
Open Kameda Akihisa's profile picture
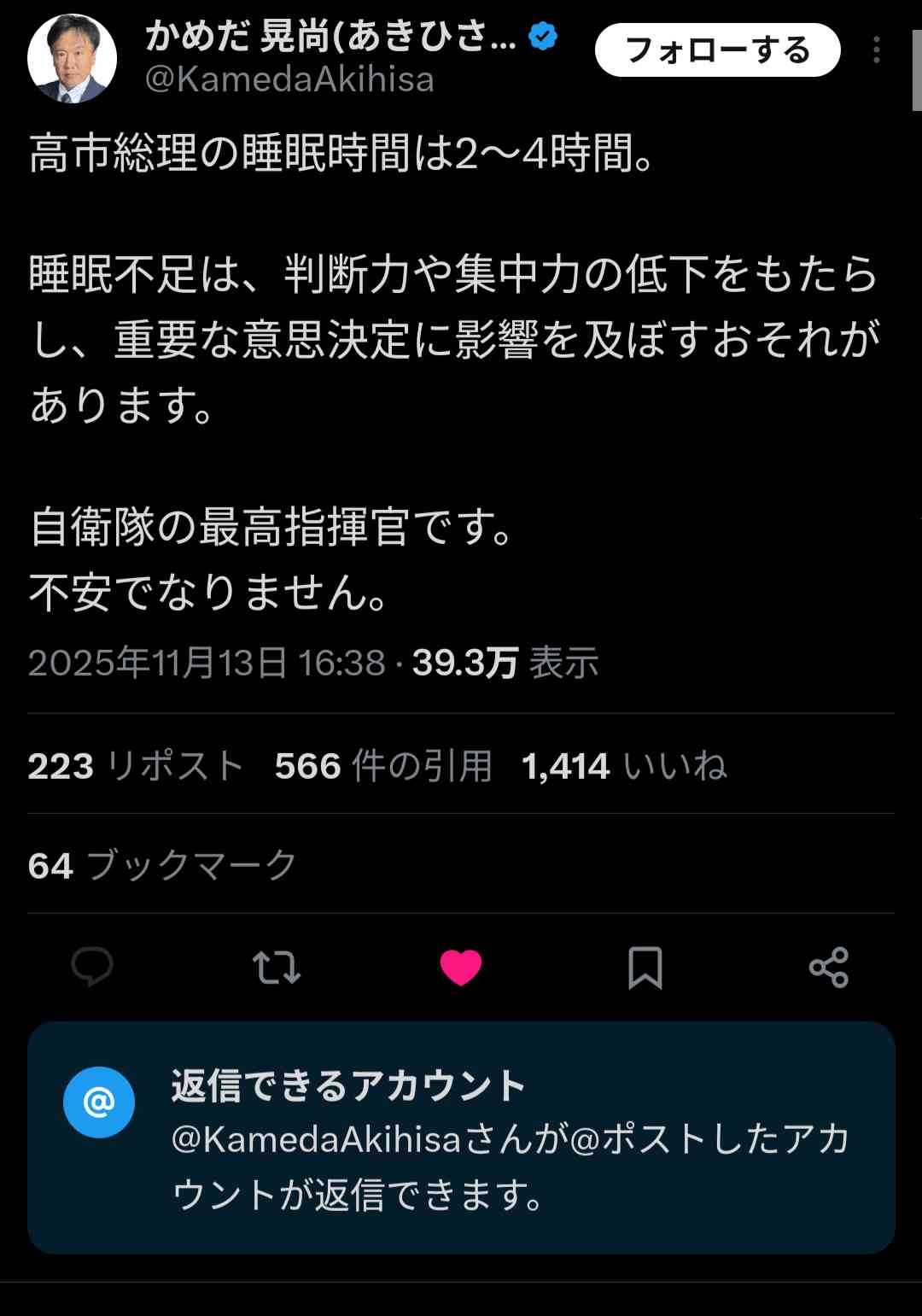(72, 58)
